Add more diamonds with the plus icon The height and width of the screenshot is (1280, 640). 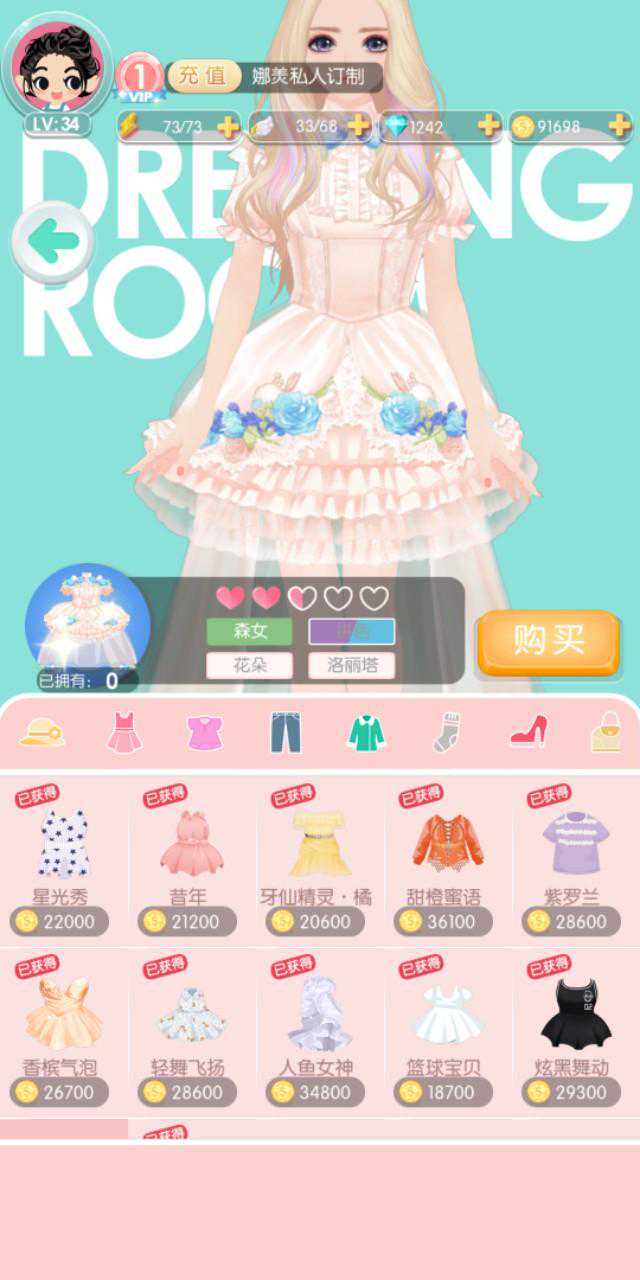coord(488,126)
